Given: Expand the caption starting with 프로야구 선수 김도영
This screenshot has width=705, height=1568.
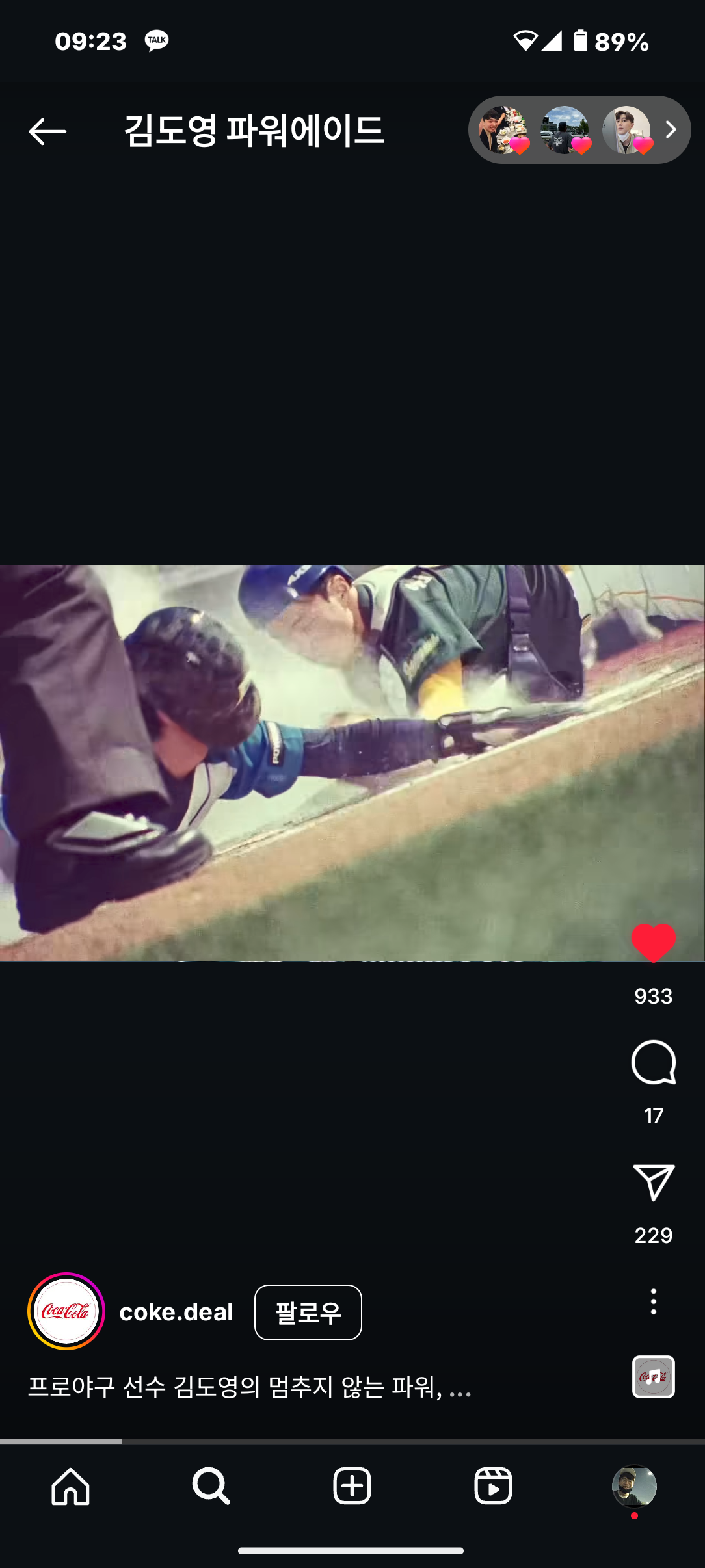Looking at the screenshot, I should [250, 1387].
